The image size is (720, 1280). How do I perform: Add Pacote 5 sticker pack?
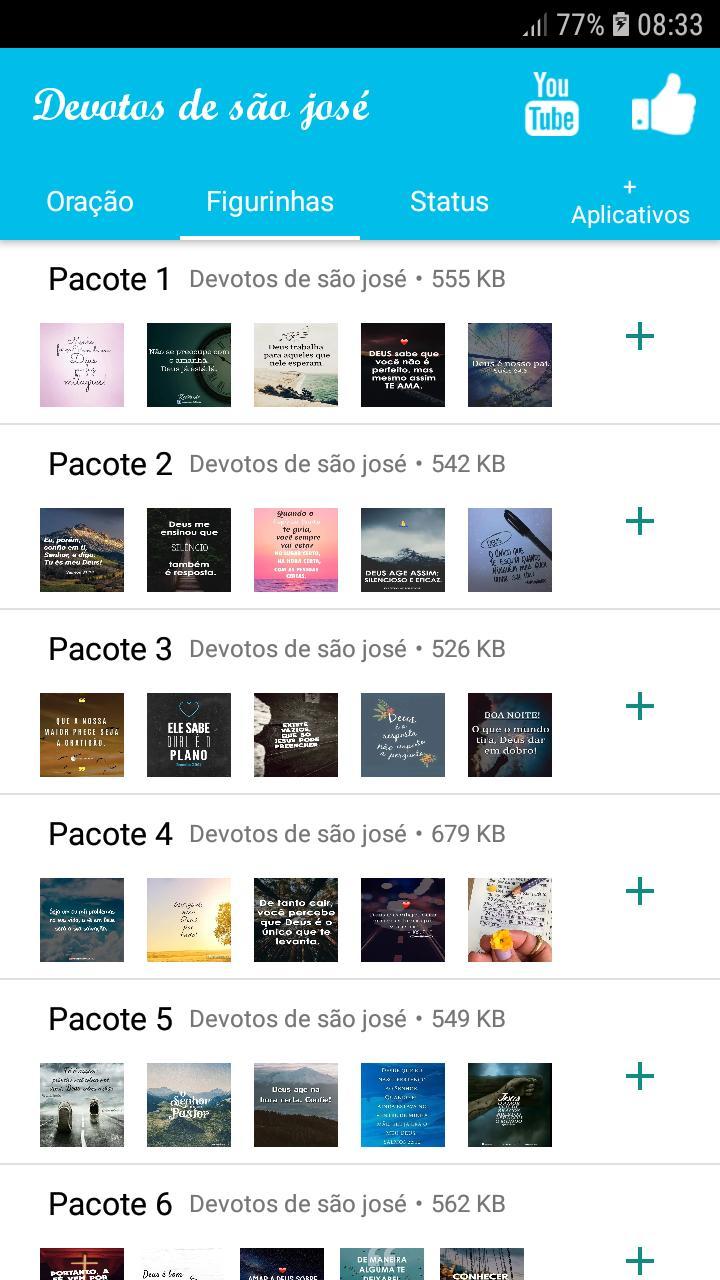(640, 1076)
